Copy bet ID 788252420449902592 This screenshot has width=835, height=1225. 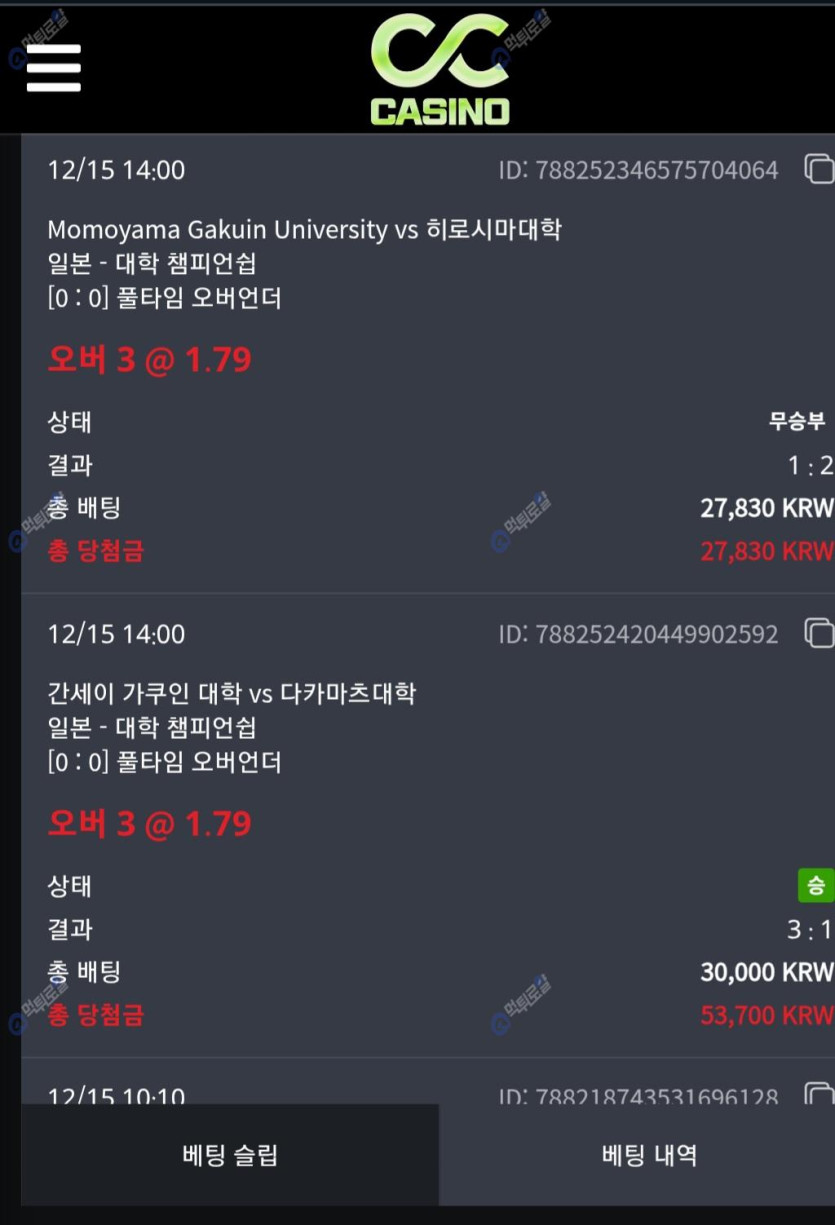pos(818,633)
